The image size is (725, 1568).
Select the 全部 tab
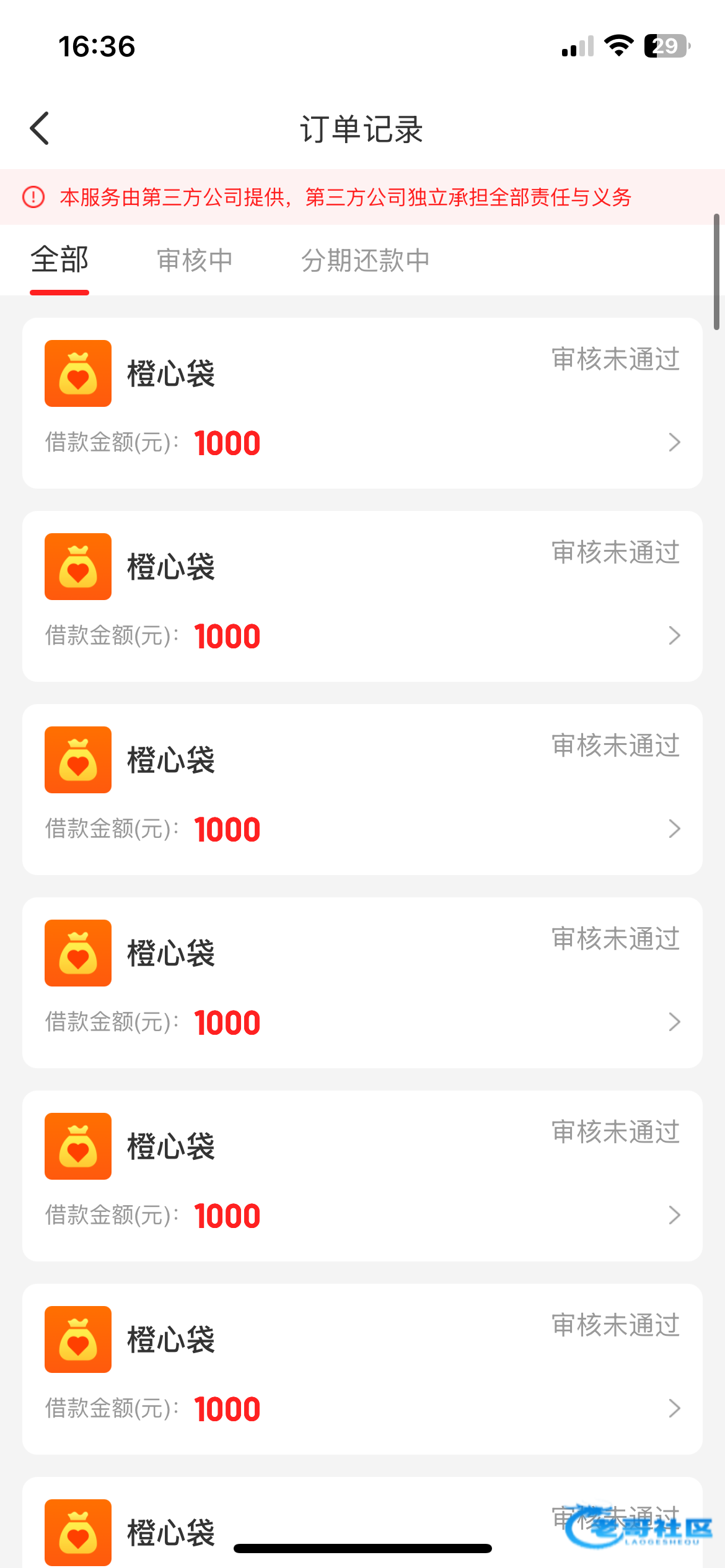tap(59, 260)
